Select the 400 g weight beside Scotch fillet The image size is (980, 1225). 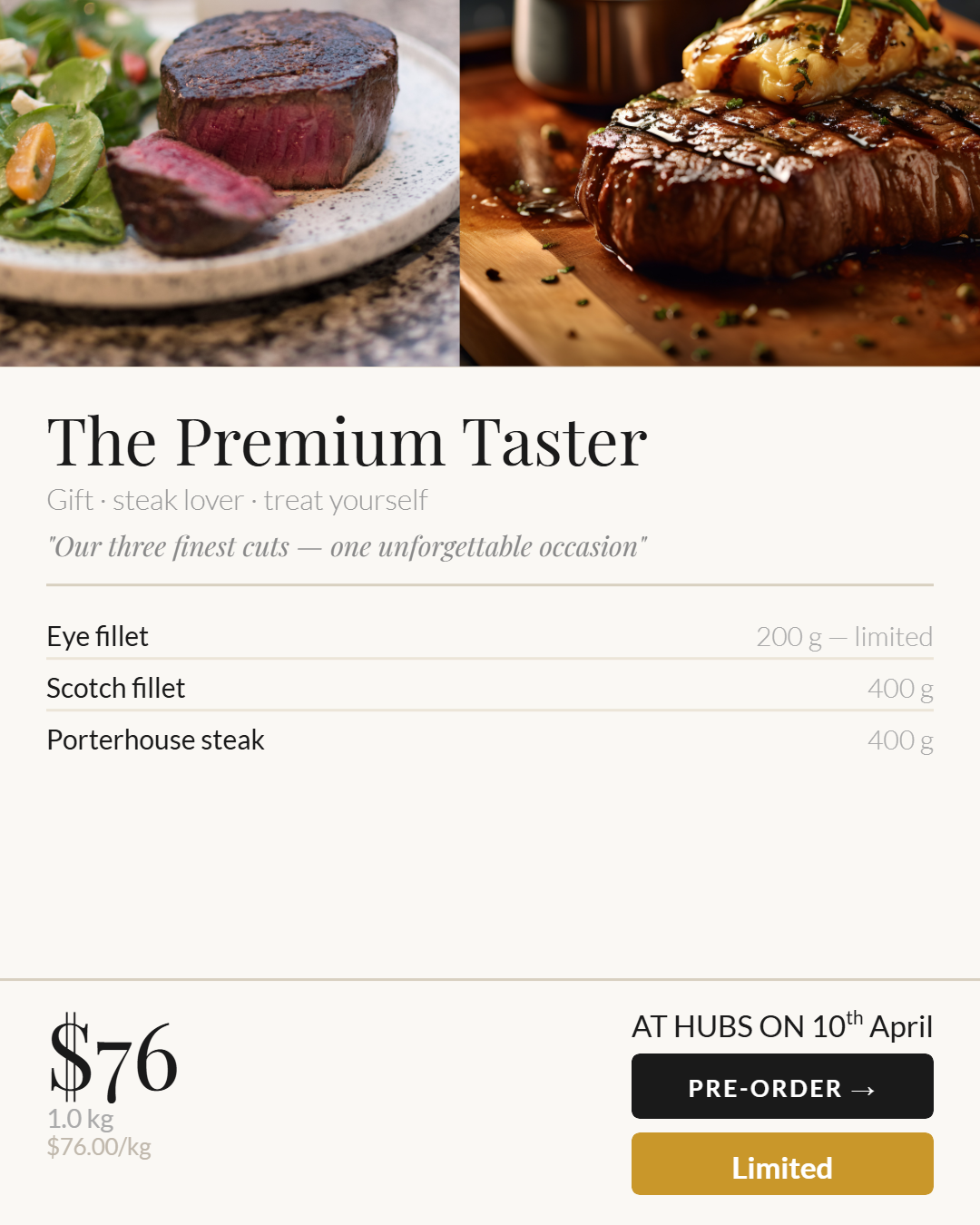point(900,689)
